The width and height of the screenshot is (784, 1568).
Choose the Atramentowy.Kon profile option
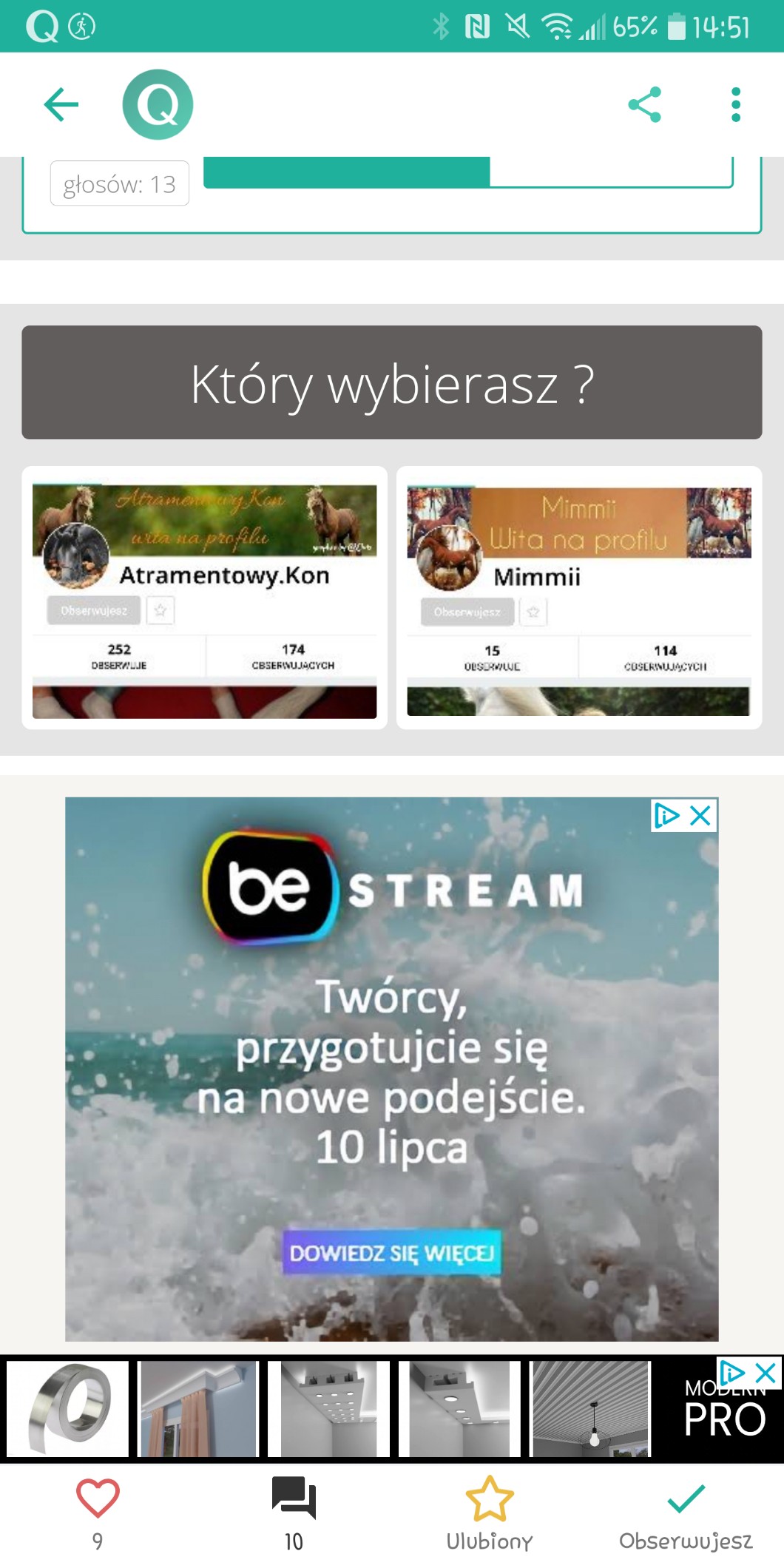click(x=204, y=598)
